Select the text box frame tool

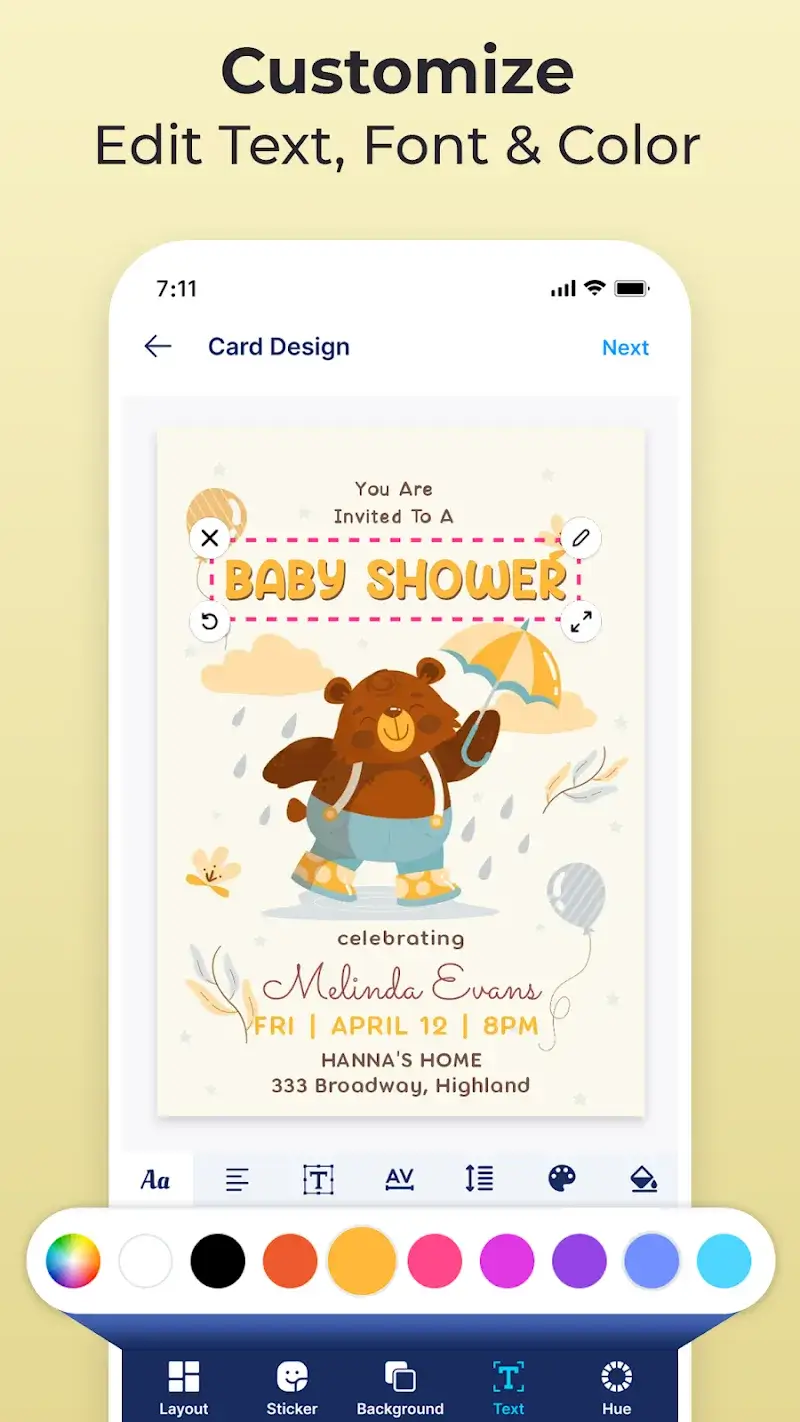318,1179
